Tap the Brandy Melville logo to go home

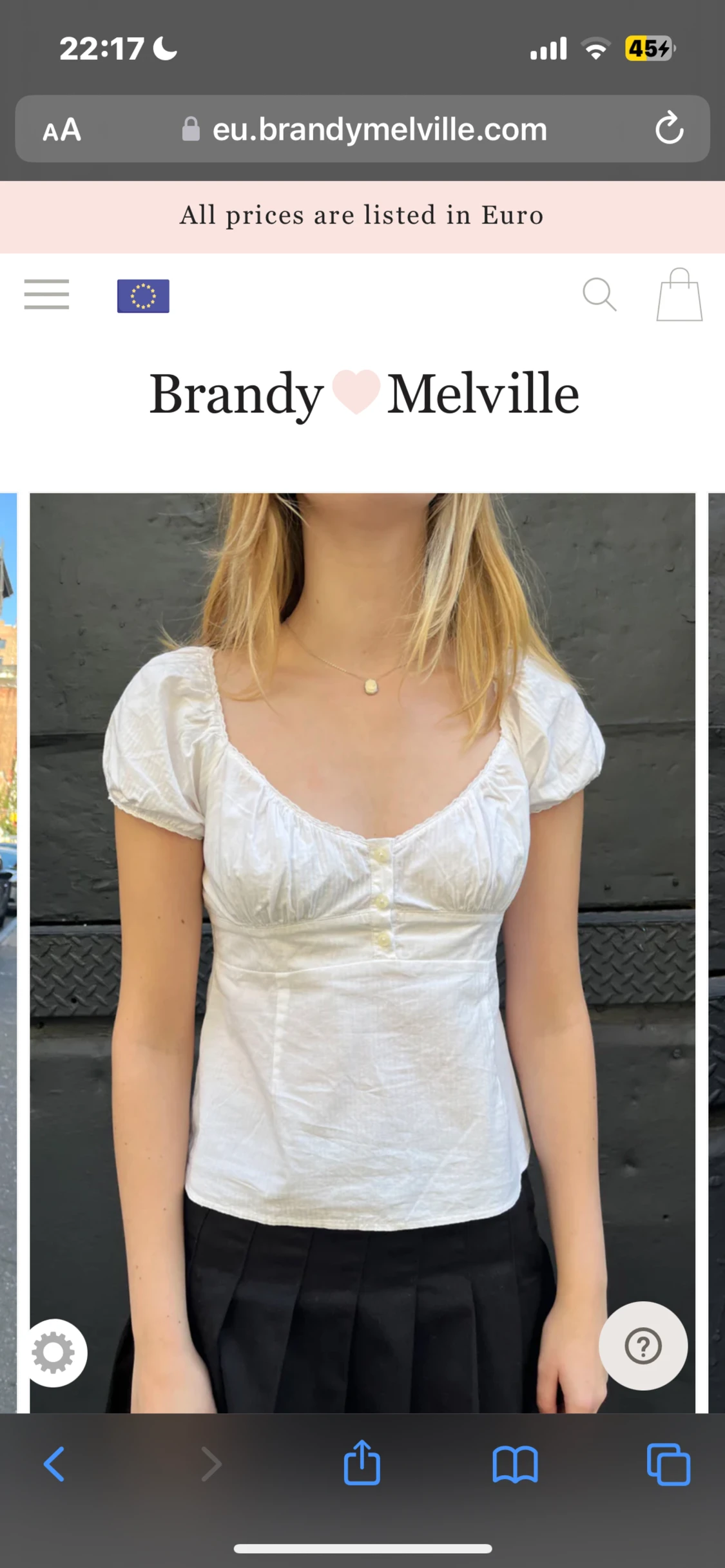pyautogui.click(x=364, y=394)
